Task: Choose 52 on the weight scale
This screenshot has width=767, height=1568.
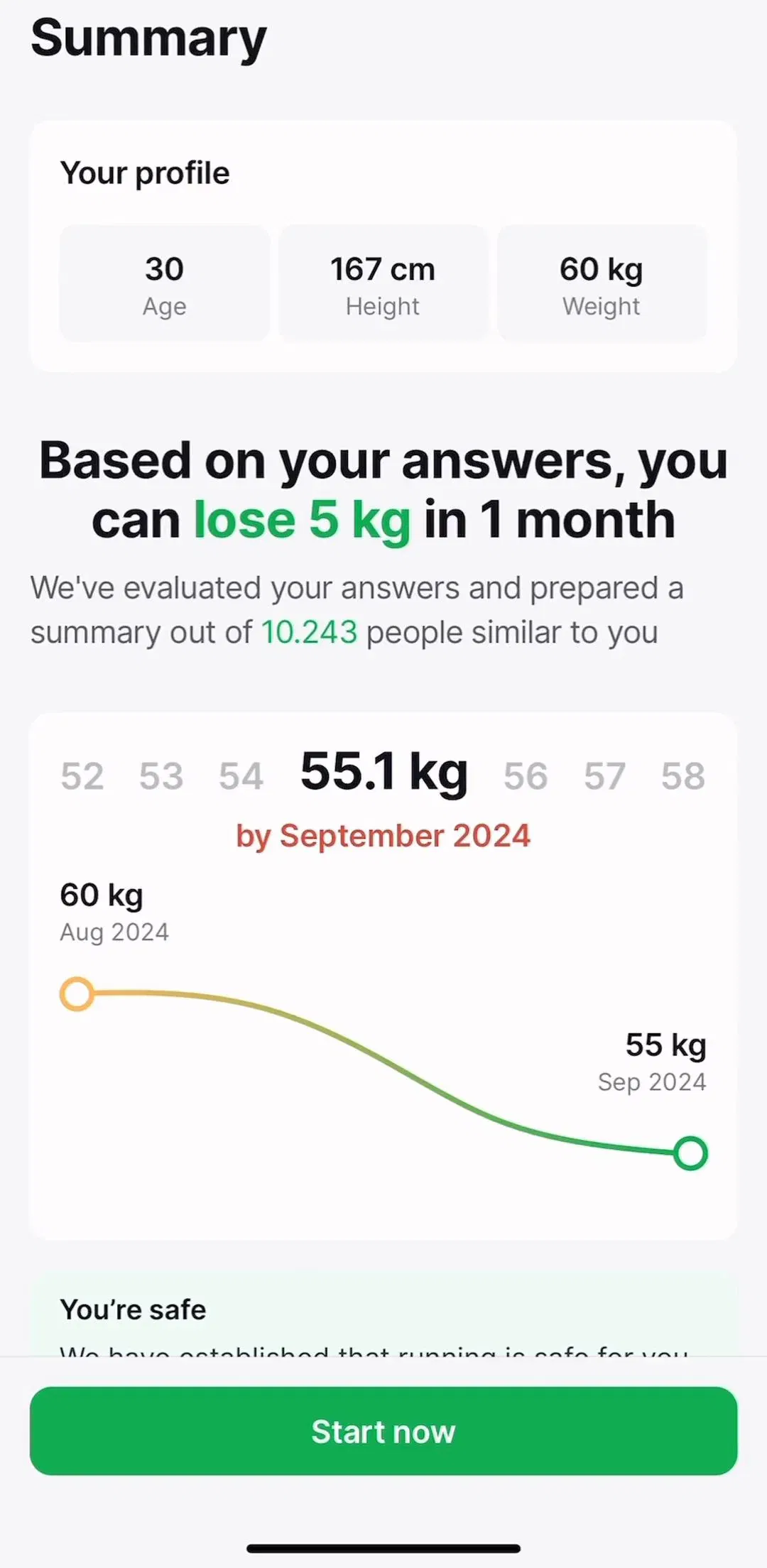Action: [x=82, y=775]
